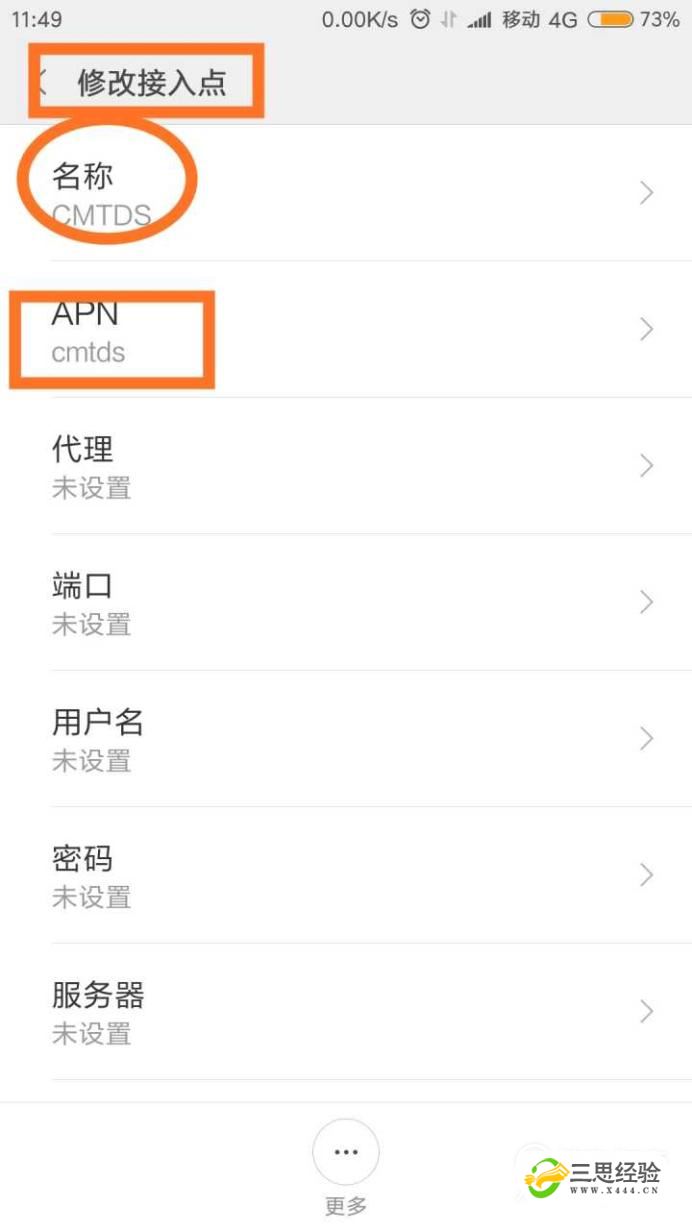Open the 服务器 setting
The height and width of the screenshot is (1230, 692).
(346, 1011)
